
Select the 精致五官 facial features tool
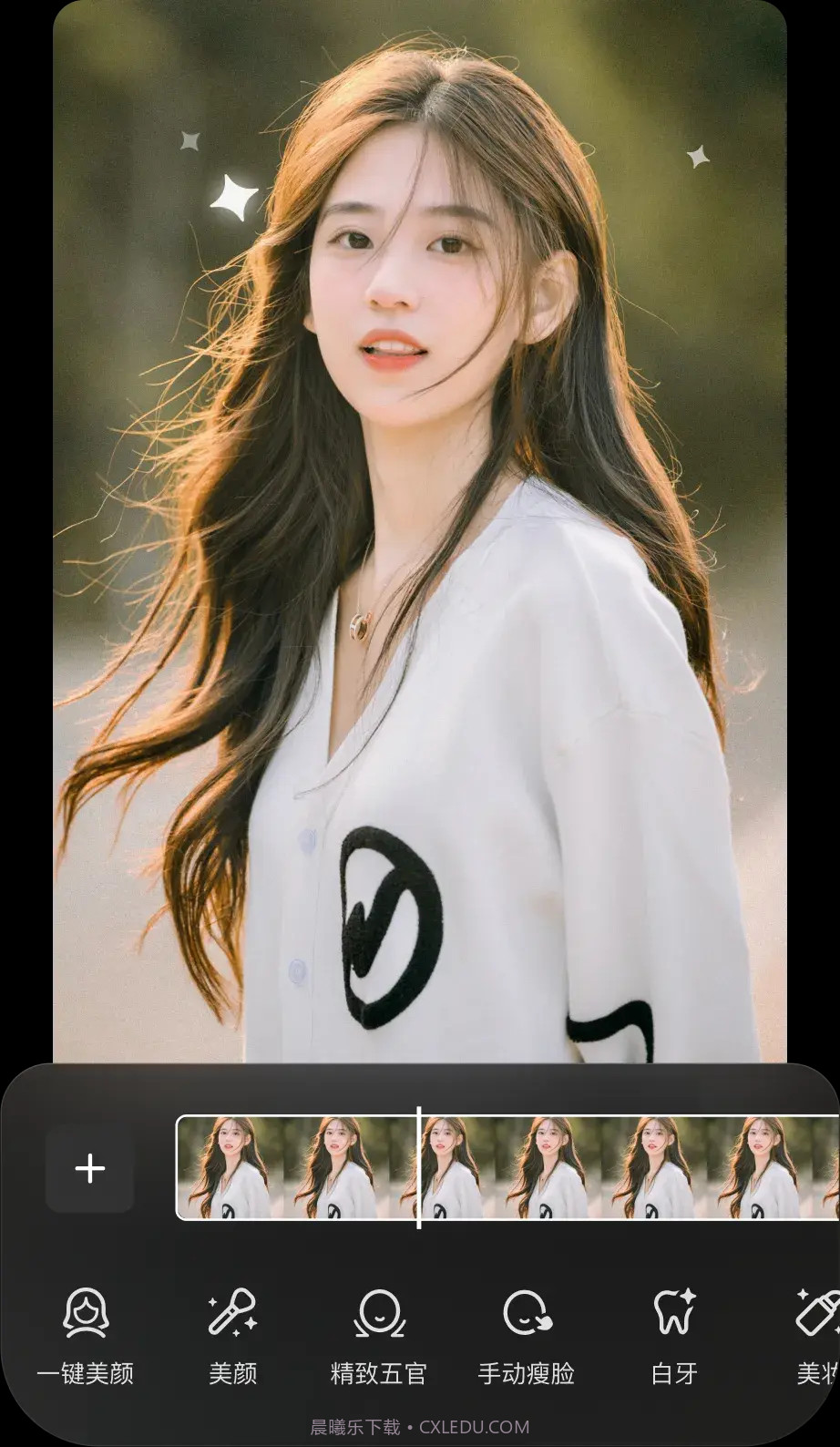[381, 1334]
